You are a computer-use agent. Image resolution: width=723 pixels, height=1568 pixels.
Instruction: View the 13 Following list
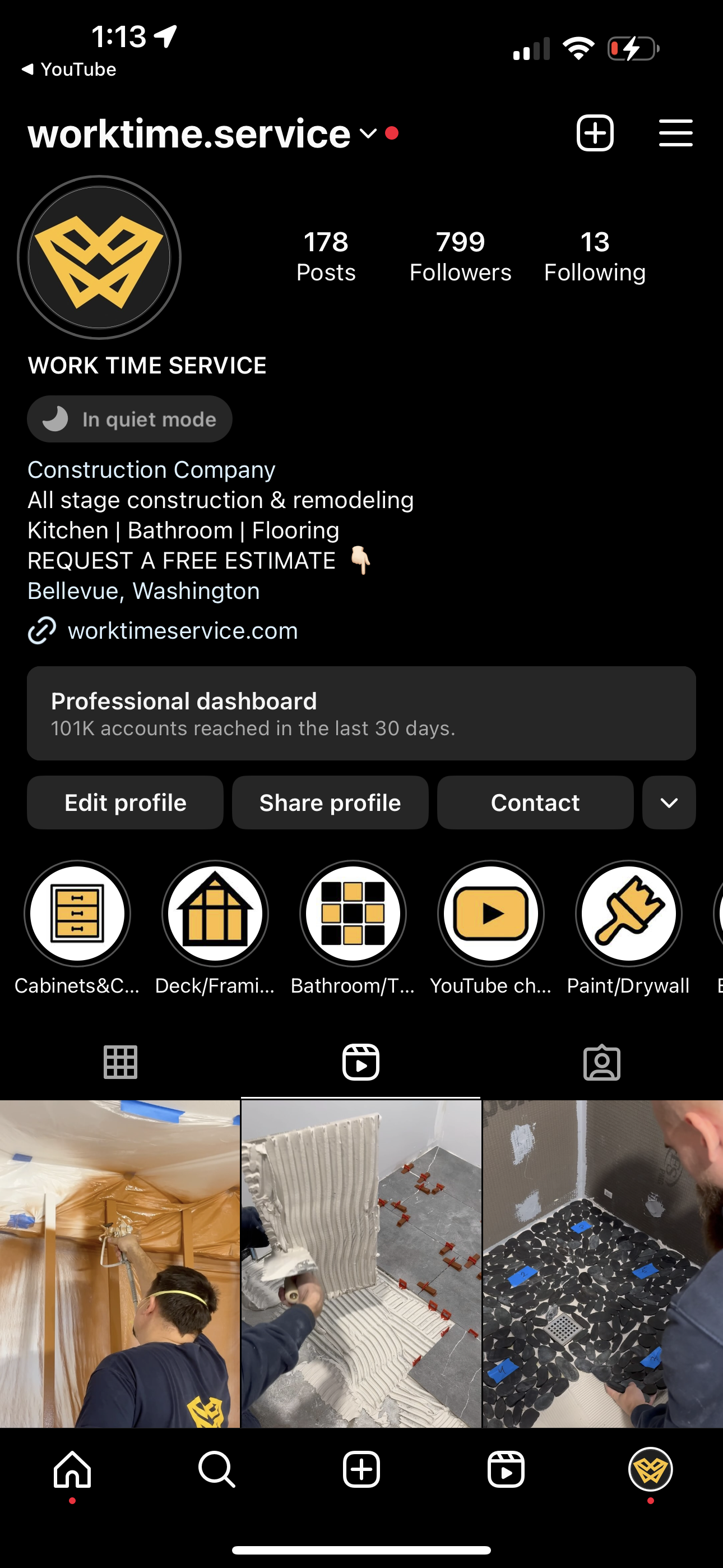(595, 256)
